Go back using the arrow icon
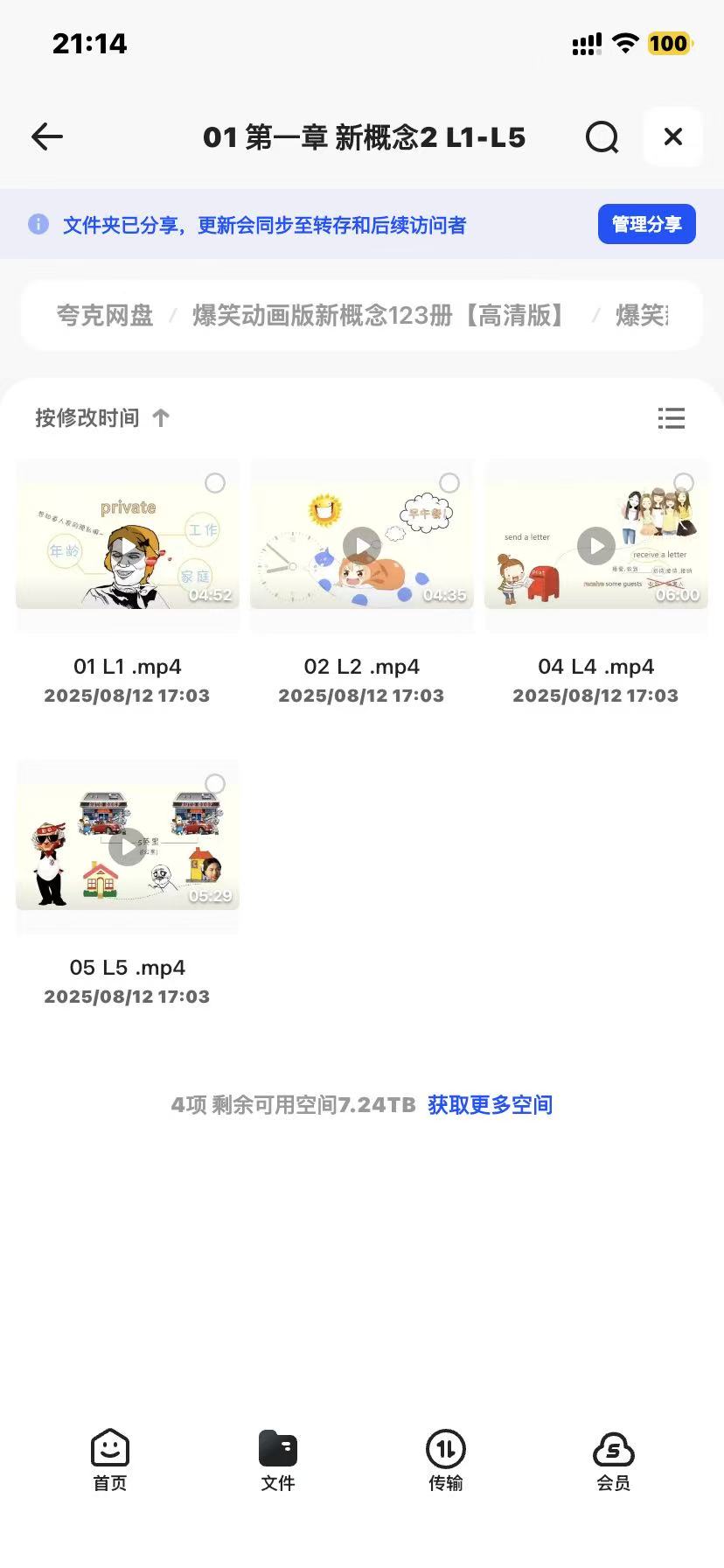Viewport: 724px width, 1568px height. click(47, 136)
